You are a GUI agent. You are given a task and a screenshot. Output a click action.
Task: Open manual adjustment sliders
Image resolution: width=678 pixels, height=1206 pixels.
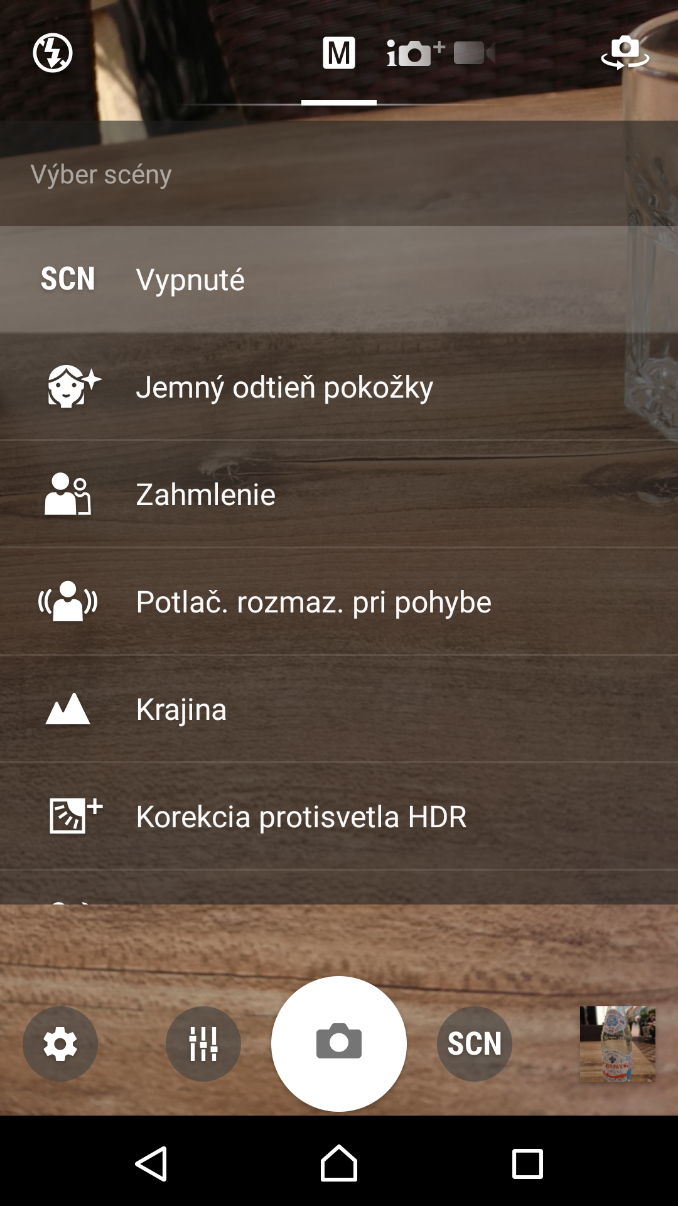(x=203, y=1044)
